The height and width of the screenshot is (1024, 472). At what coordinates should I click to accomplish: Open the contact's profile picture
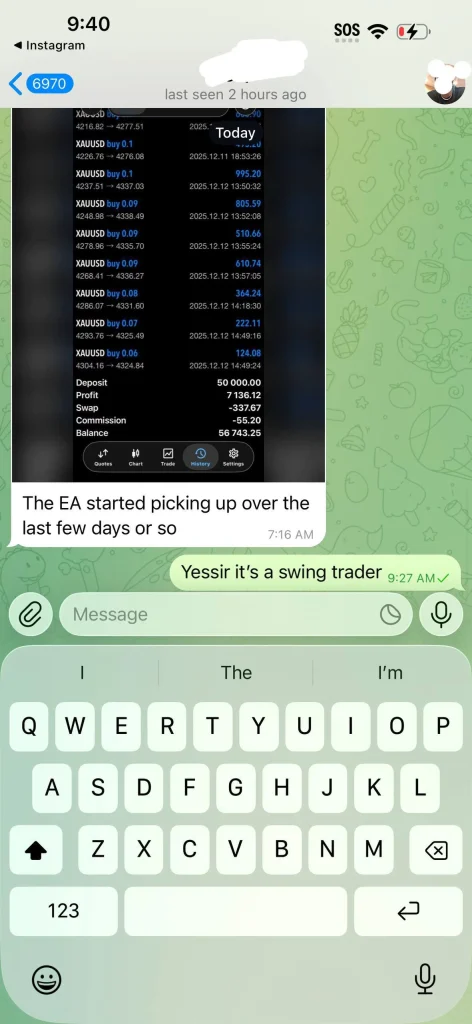(446, 83)
